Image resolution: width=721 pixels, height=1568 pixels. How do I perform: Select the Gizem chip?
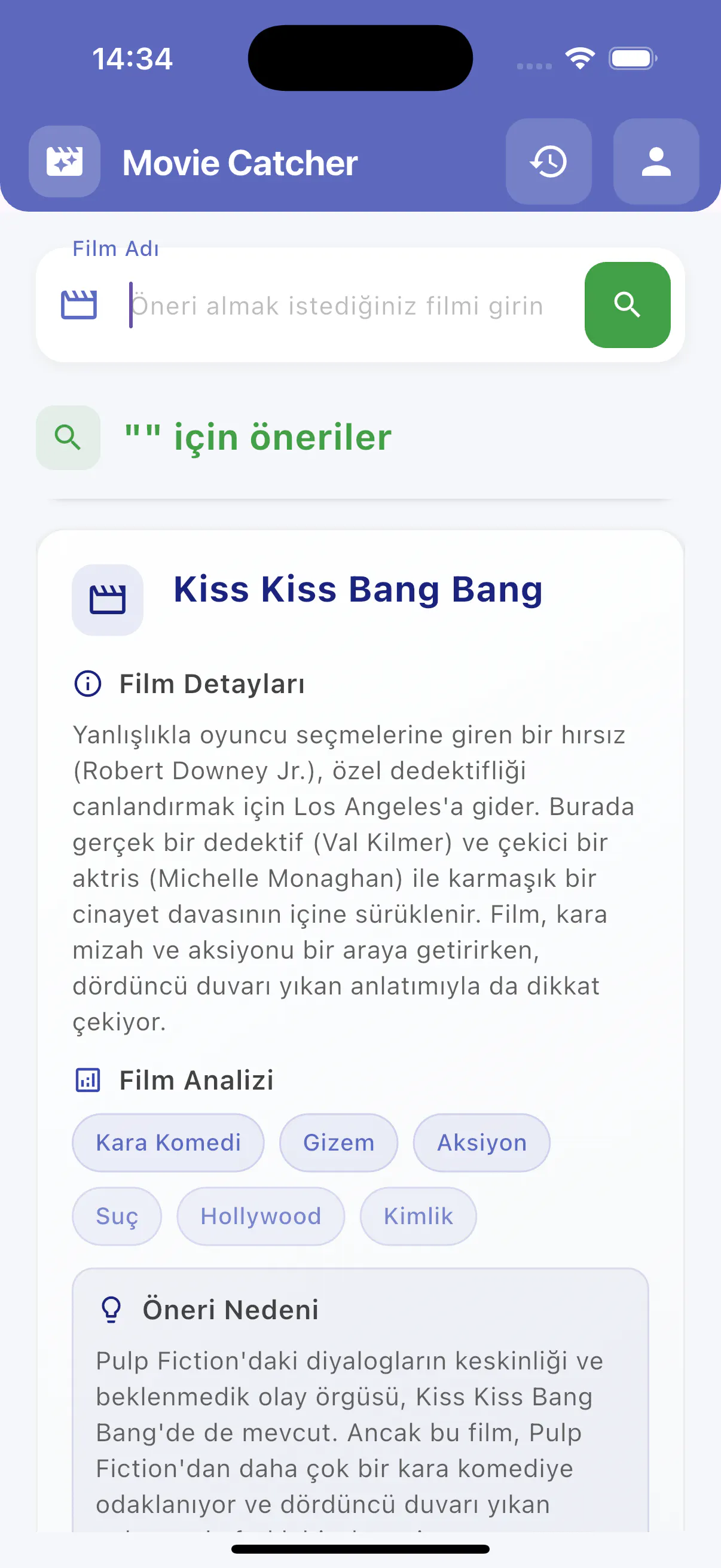(338, 1143)
